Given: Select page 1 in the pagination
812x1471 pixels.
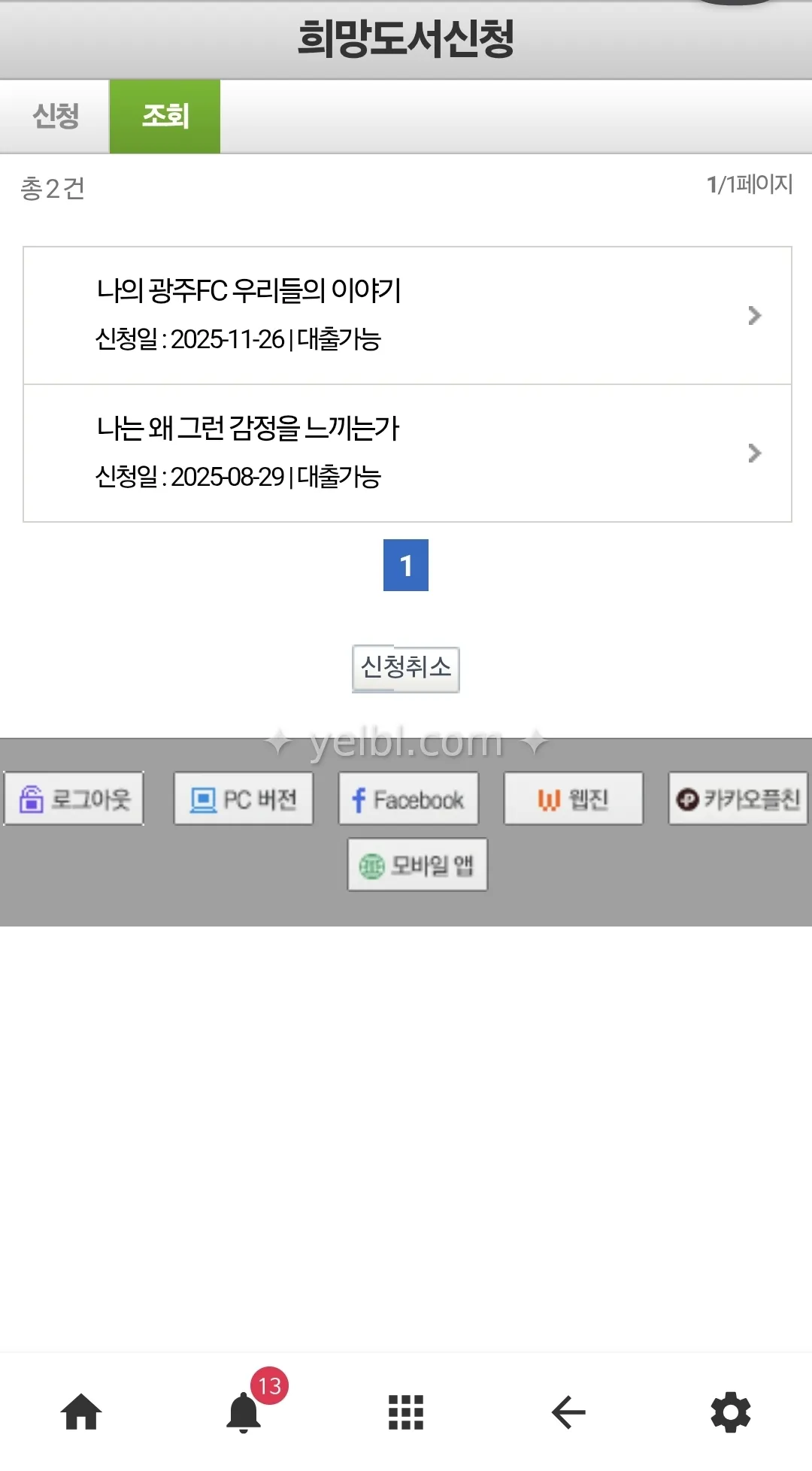Looking at the screenshot, I should coord(406,567).
